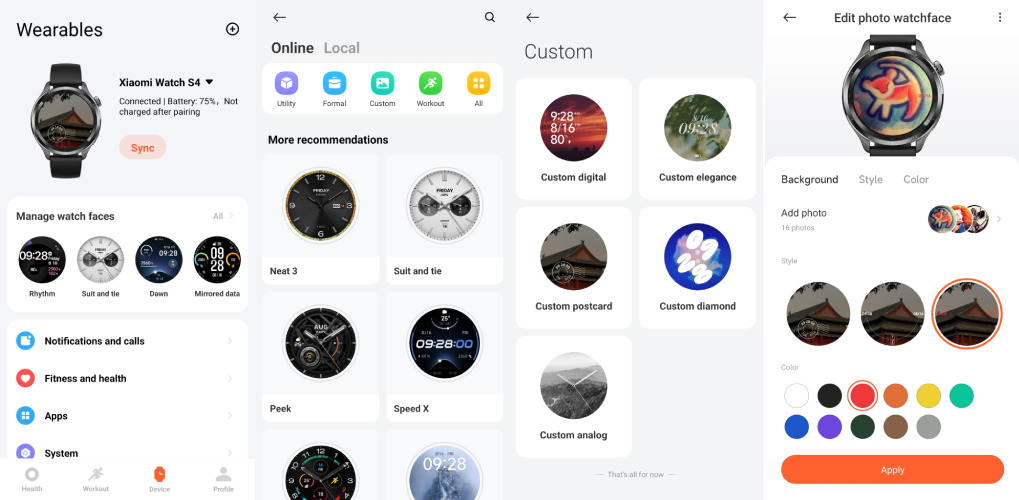1019x500 pixels.
Task: Switch to the Profile tab
Action: 223,478
